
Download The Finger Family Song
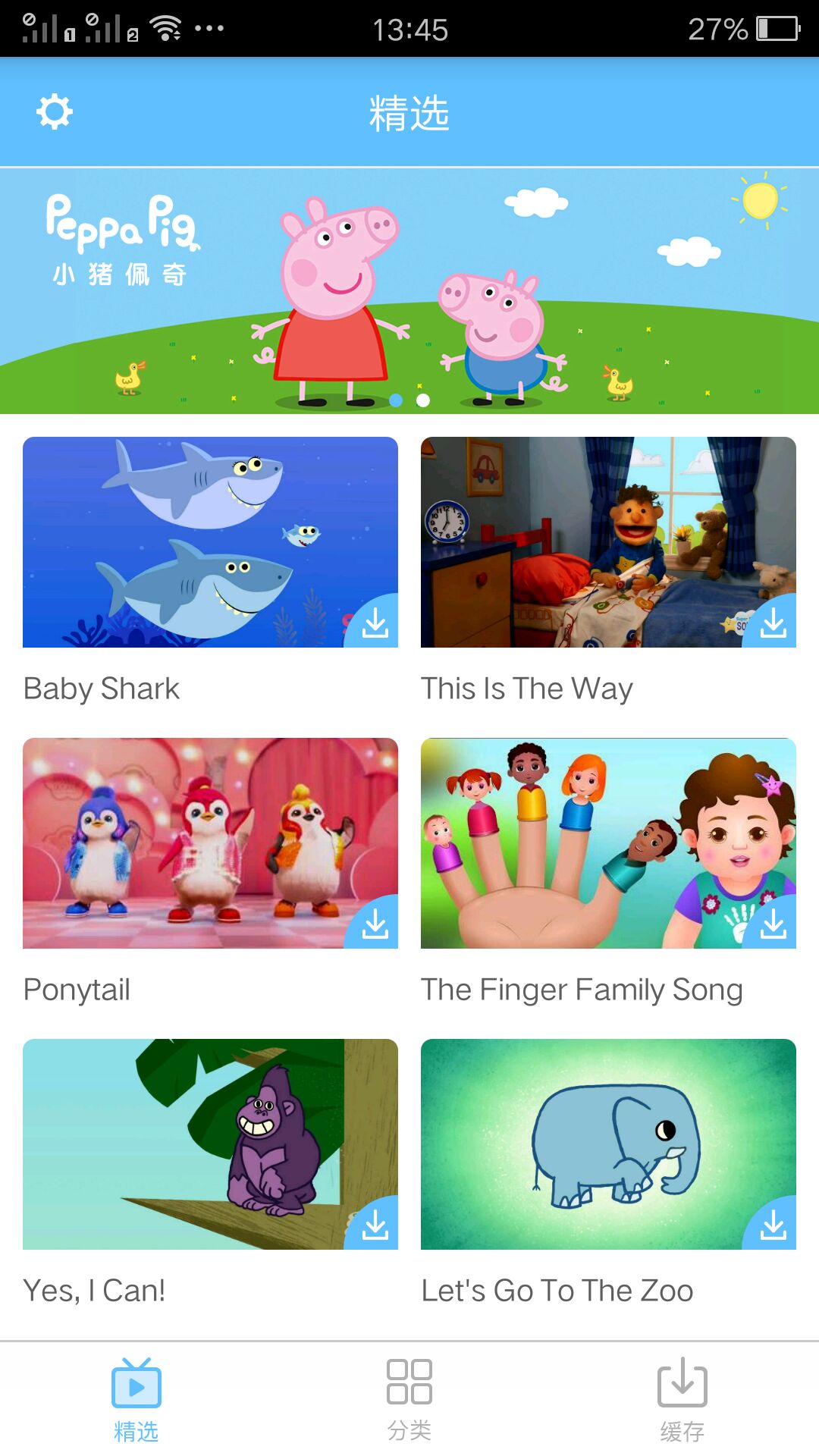(x=773, y=924)
